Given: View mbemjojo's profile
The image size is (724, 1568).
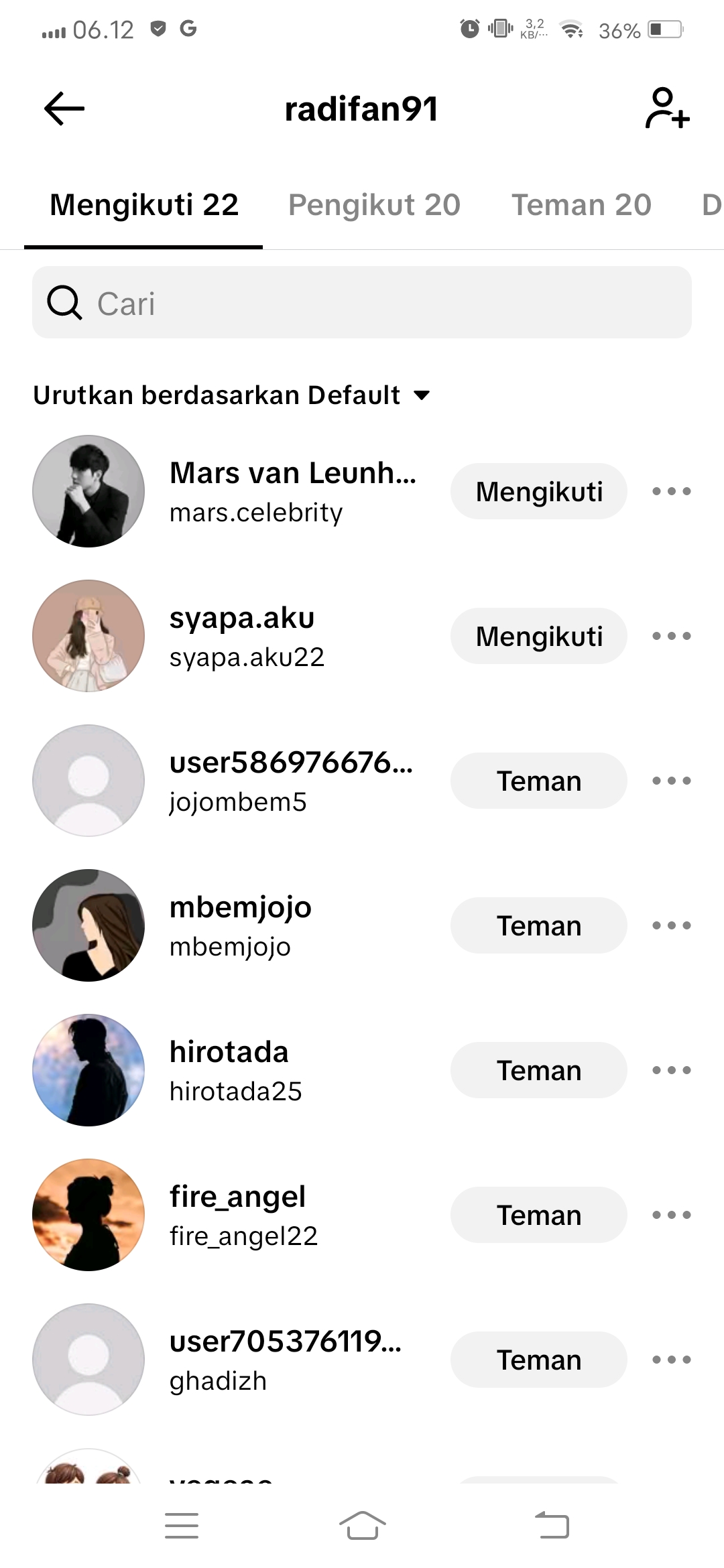Looking at the screenshot, I should click(240, 925).
